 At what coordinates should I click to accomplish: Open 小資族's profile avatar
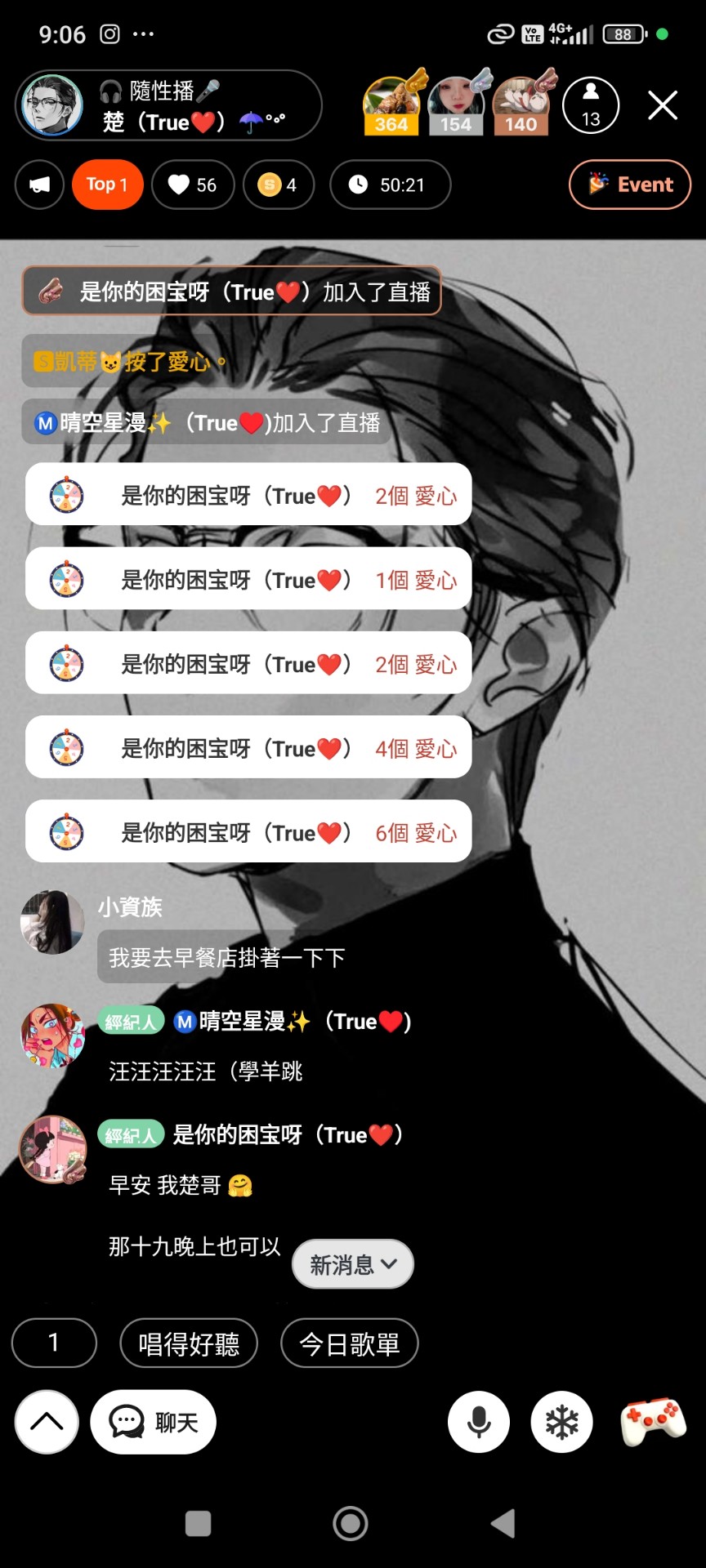coord(52,923)
